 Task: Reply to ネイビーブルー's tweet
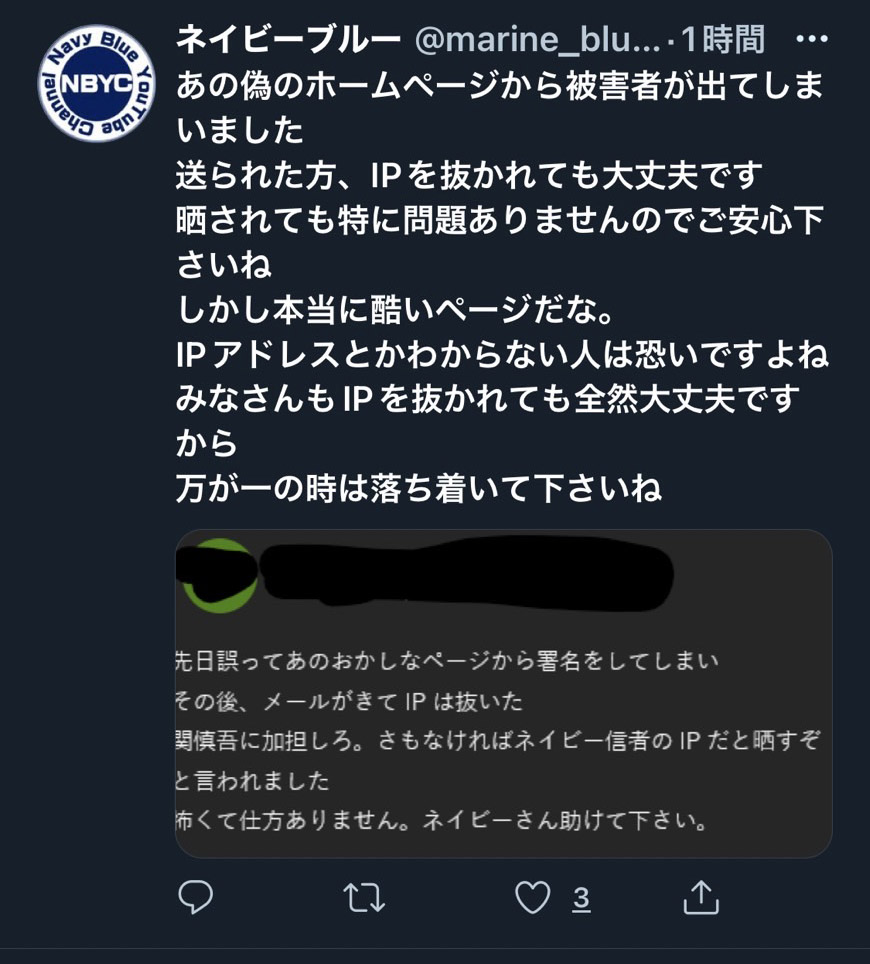195,897
